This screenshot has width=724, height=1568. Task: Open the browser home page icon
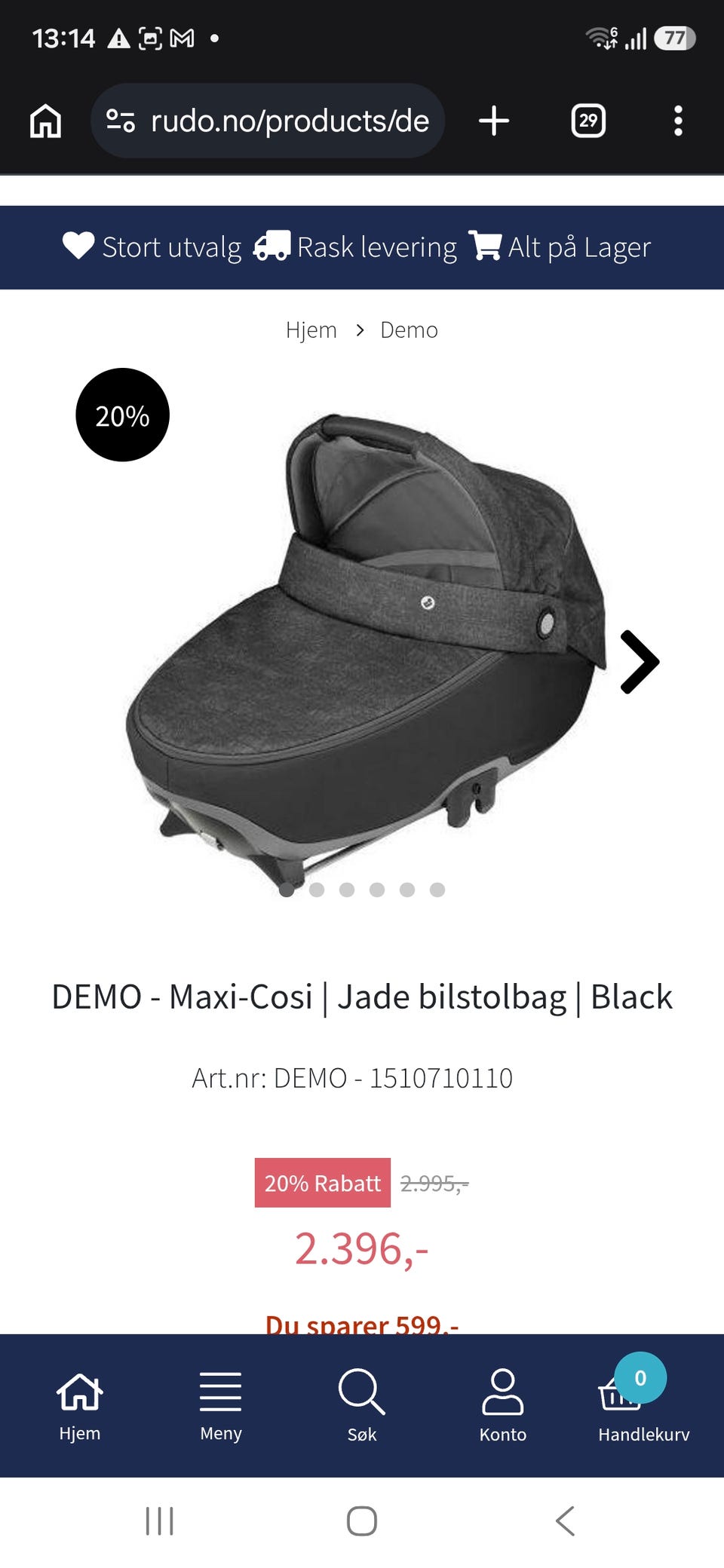(45, 121)
